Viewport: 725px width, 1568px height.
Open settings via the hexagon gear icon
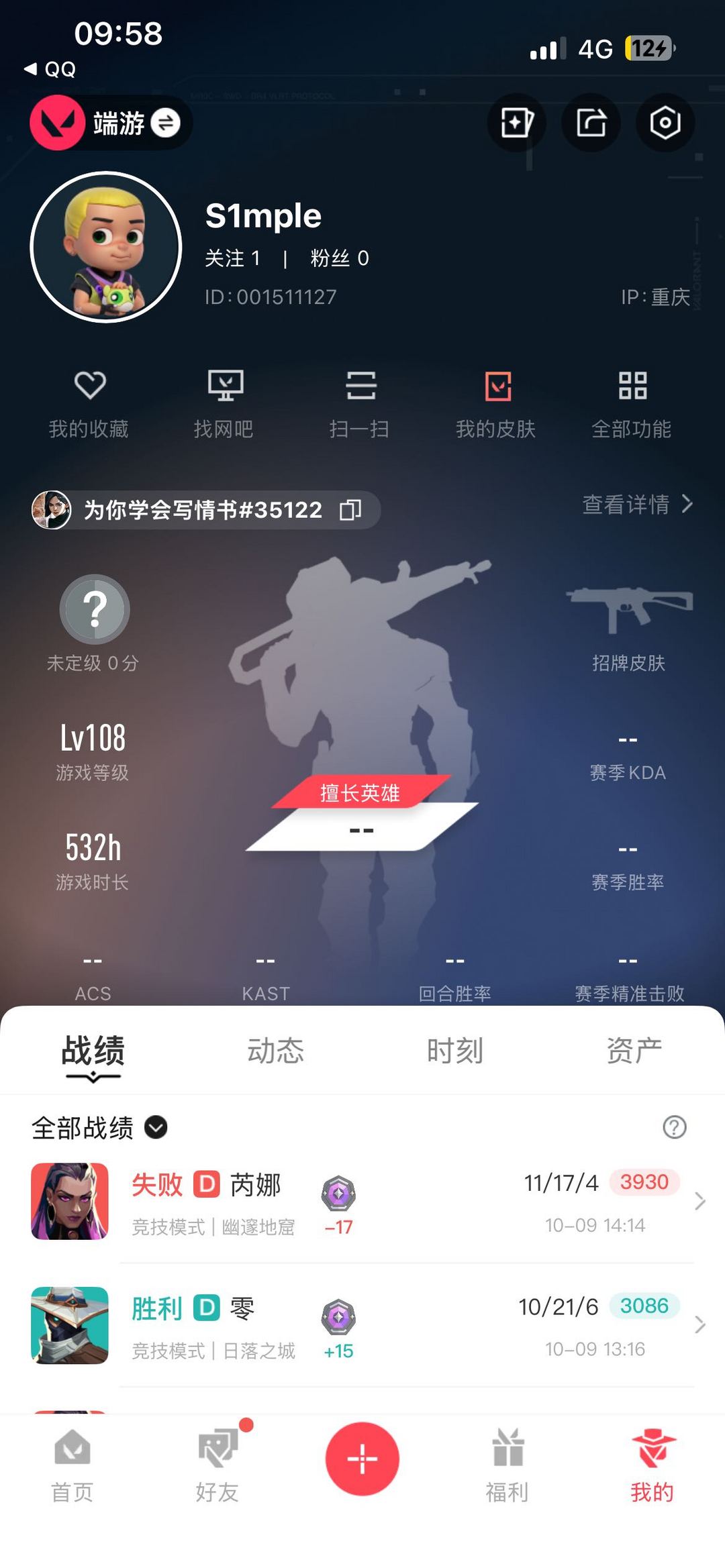(665, 123)
